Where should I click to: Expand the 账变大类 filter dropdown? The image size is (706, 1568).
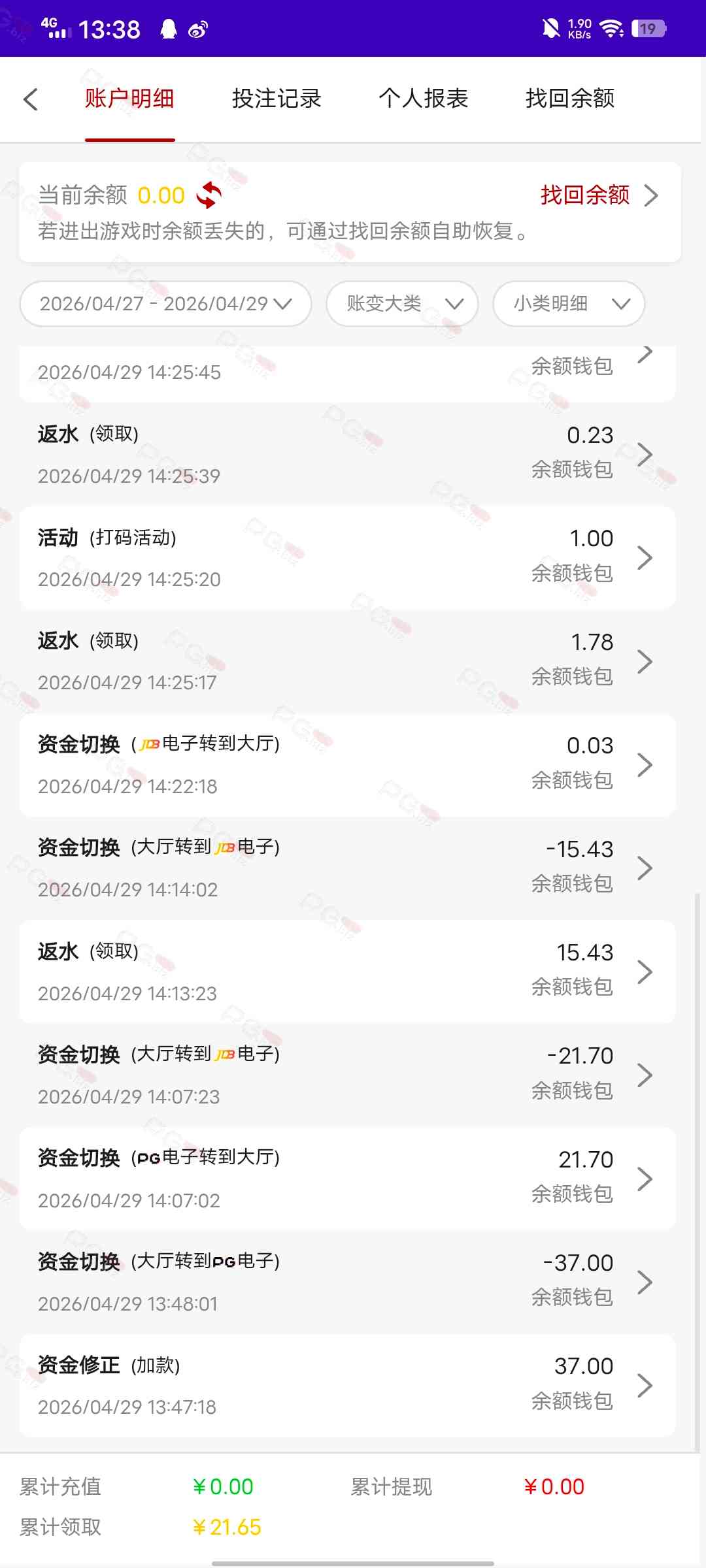402,304
